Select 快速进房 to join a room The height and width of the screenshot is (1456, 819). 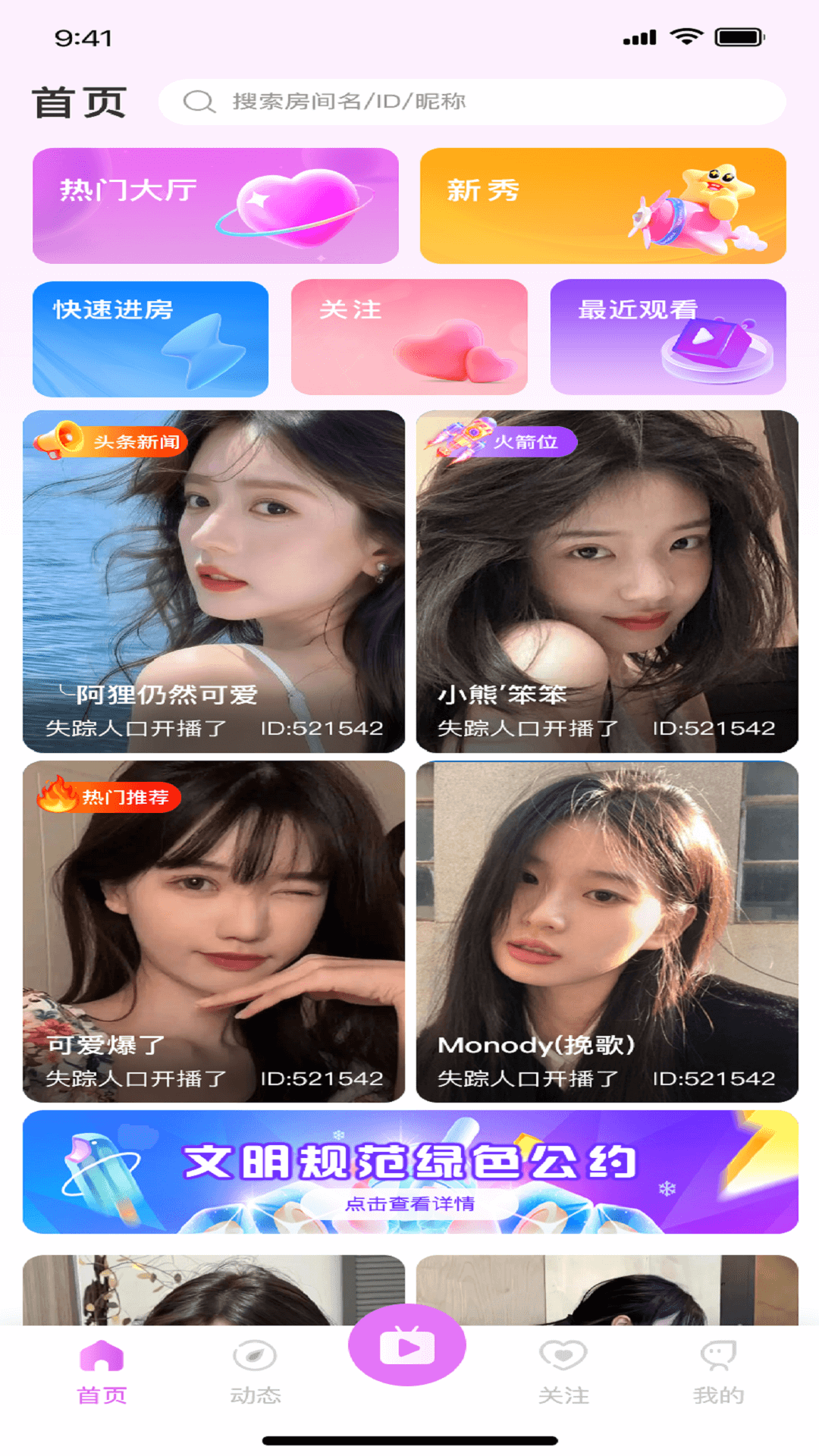tap(150, 338)
